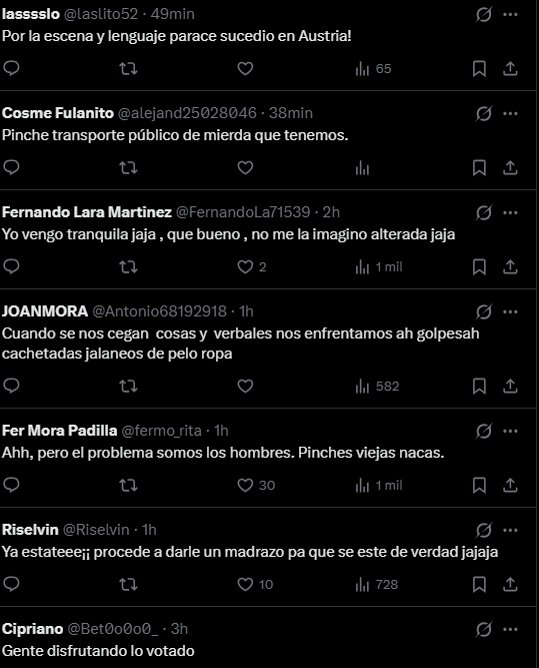Open the Grok icon on Fernando Lara Martinez's reply
Screen dimensions: 539x668
(x=484, y=212)
